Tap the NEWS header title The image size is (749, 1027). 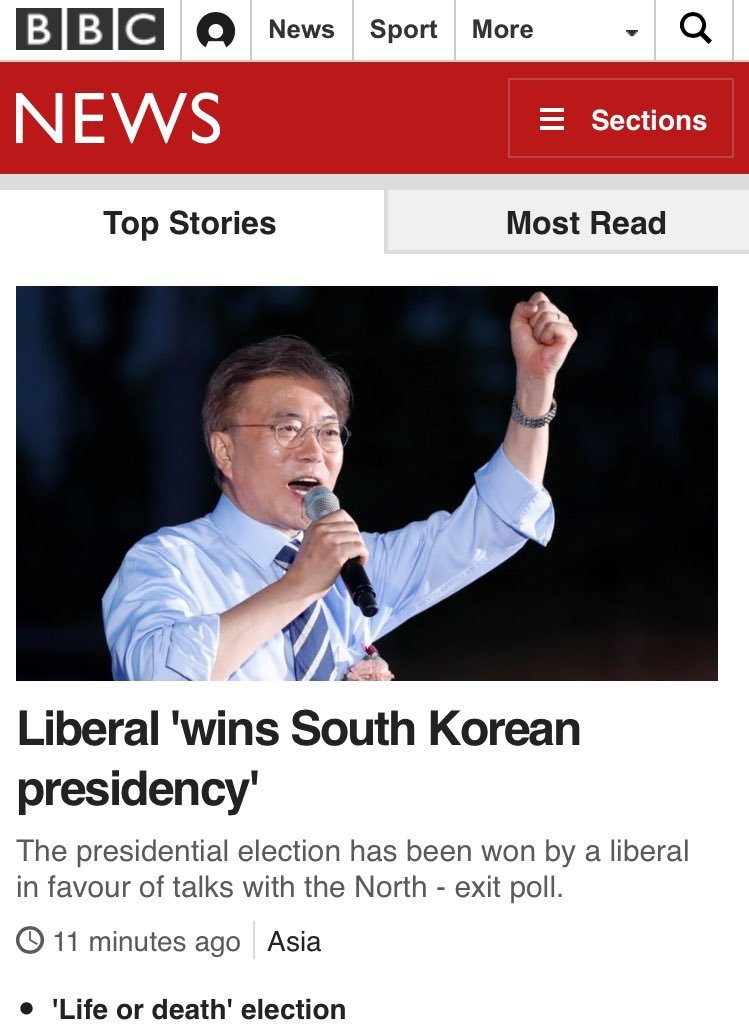[117, 119]
